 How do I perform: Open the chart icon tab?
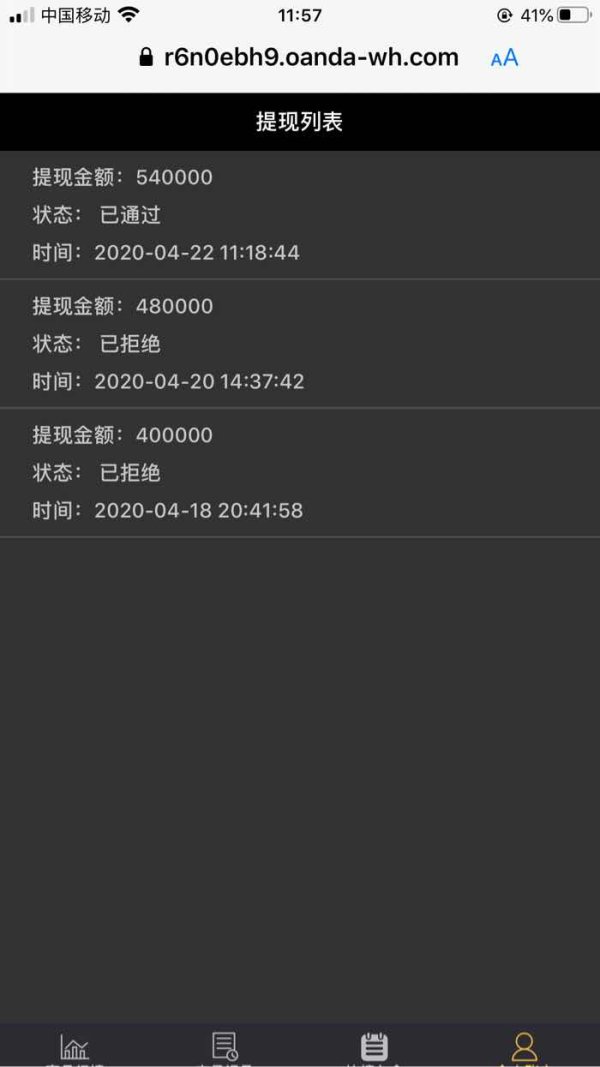74,1047
